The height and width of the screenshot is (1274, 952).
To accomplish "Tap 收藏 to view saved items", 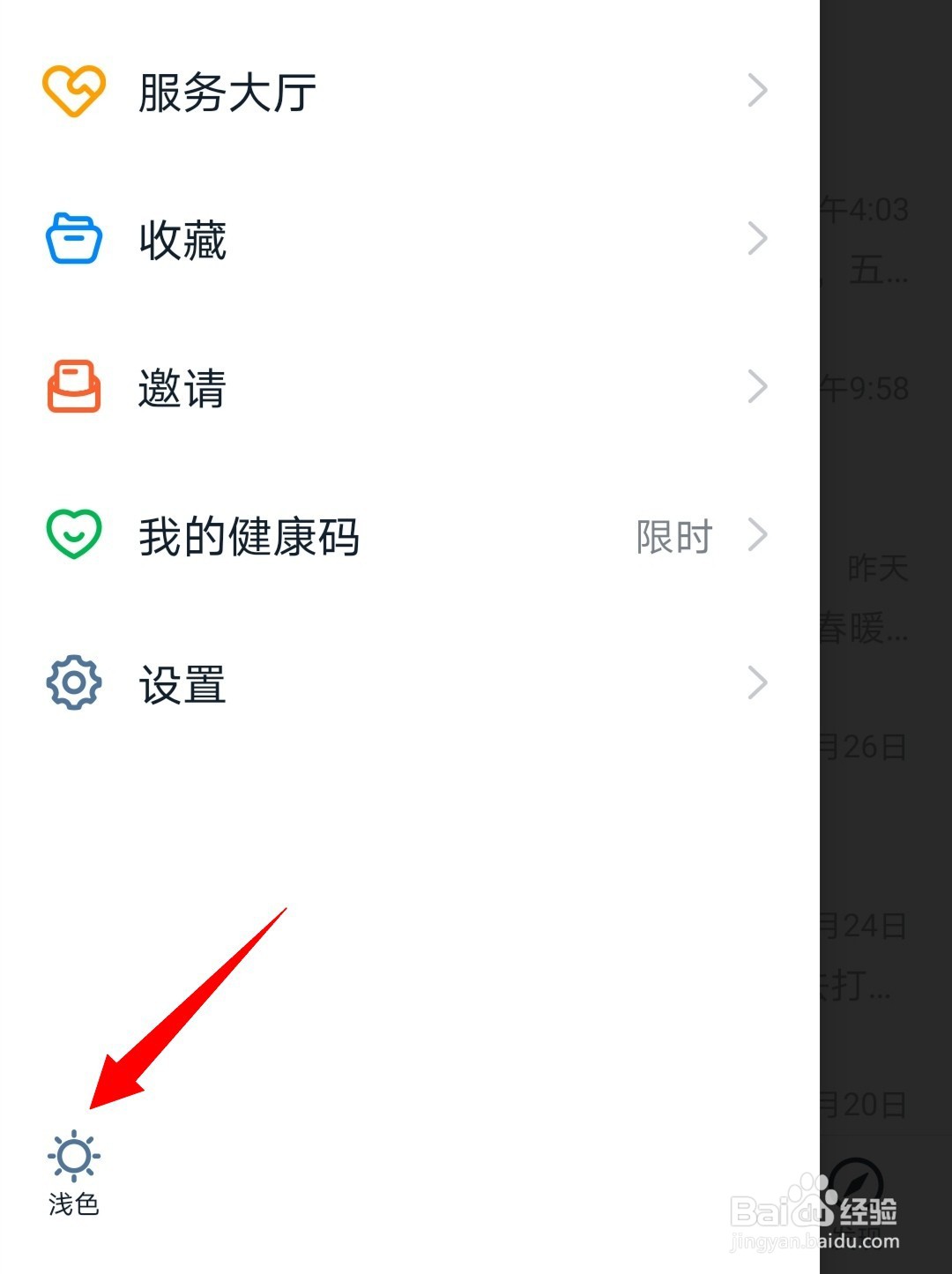I will [185, 238].
